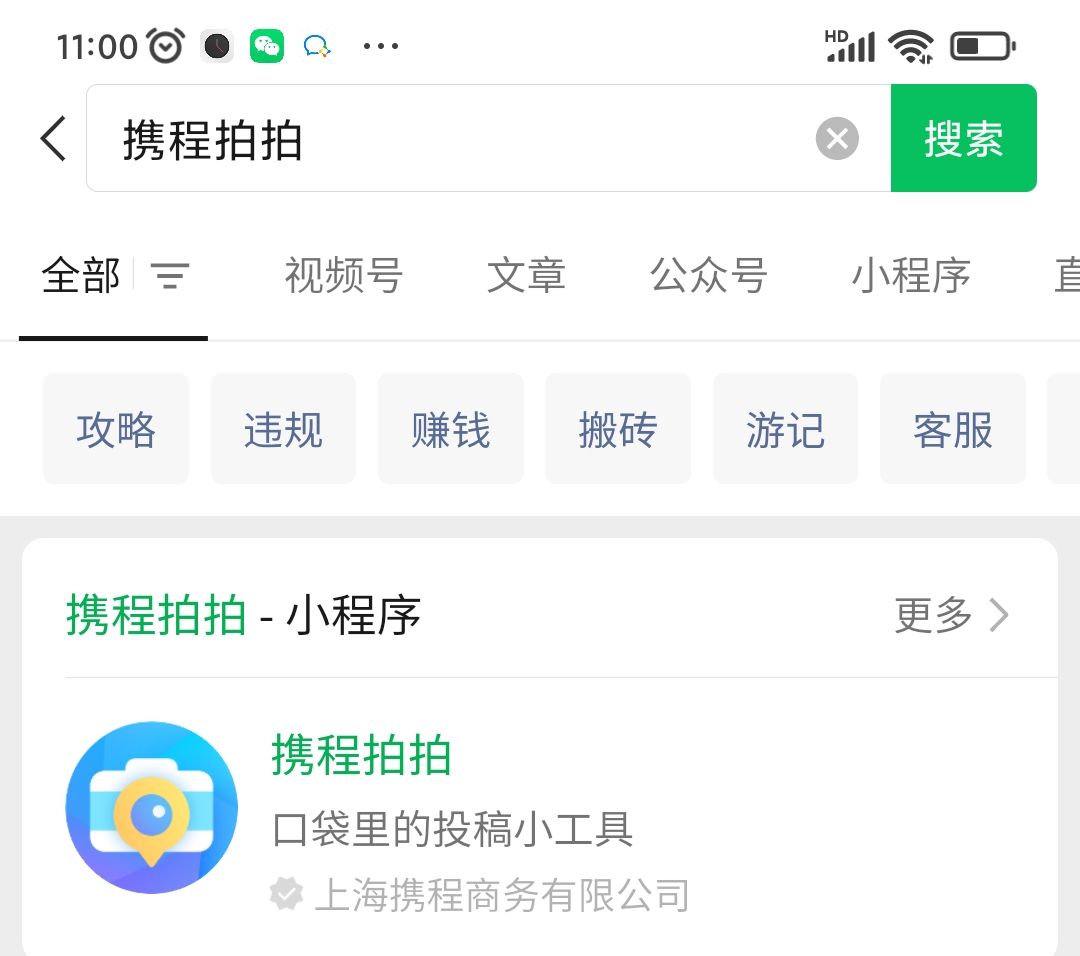Switch to the 小程序 tab

[x=910, y=276]
